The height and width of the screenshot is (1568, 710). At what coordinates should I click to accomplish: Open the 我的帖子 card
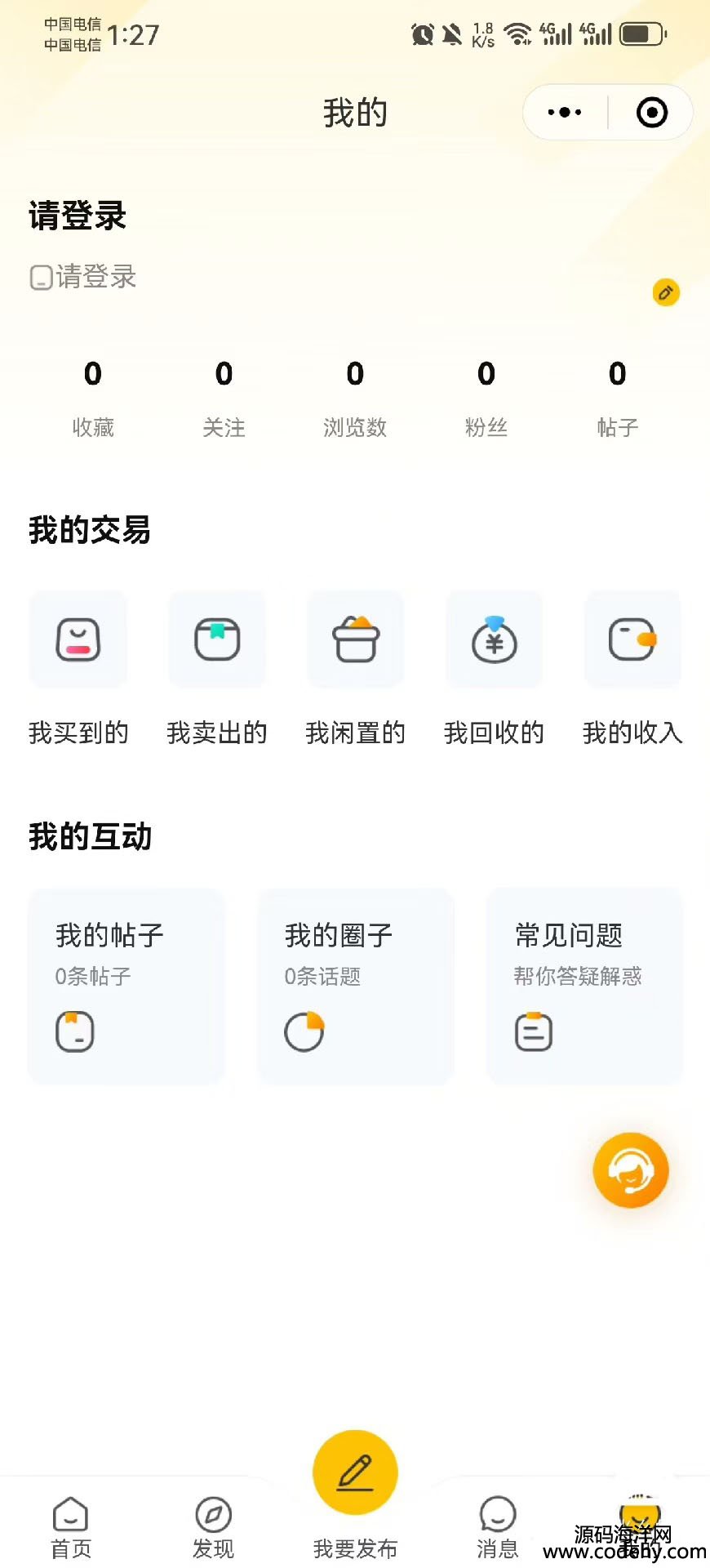pos(126,987)
